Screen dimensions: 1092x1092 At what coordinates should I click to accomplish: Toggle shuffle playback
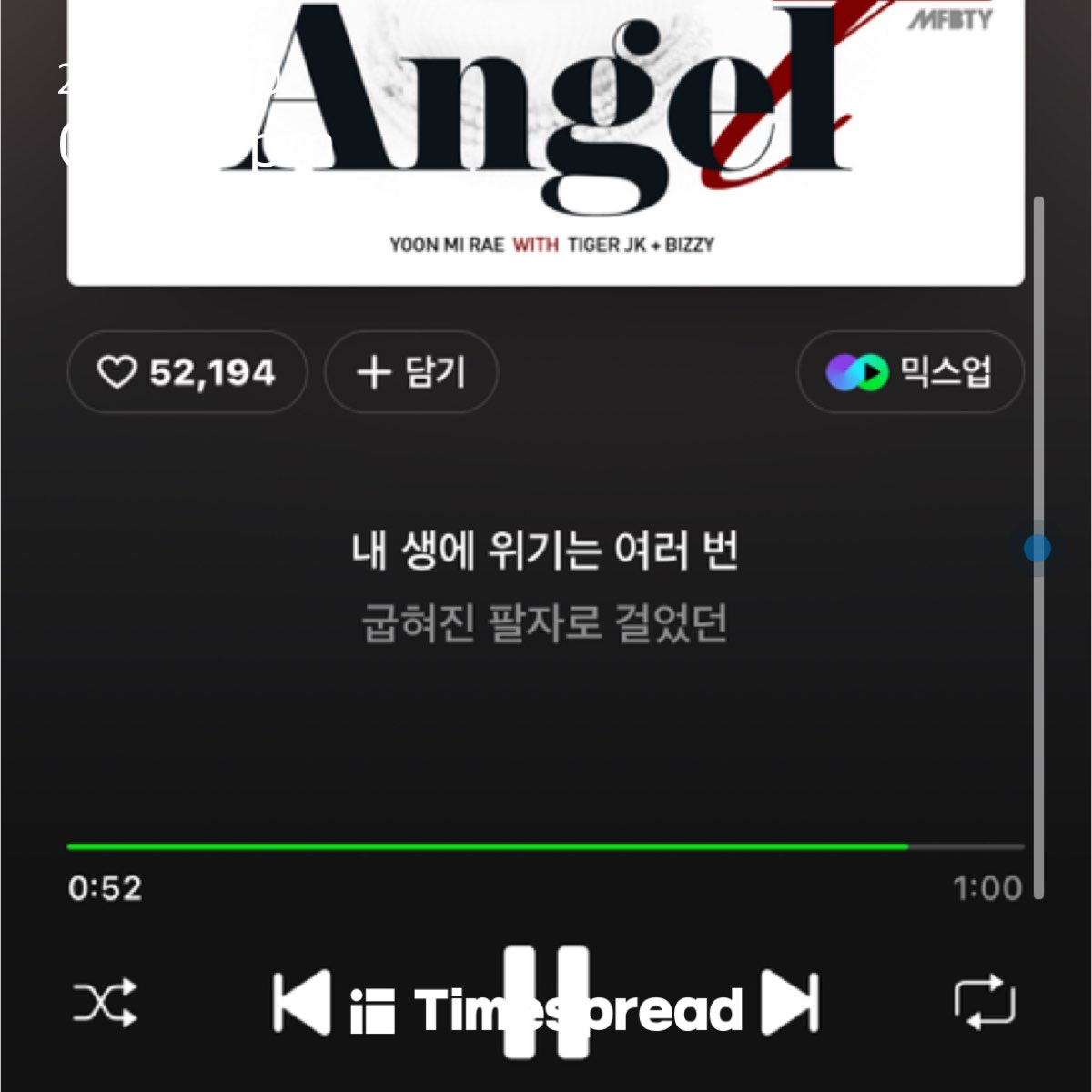pos(105,1003)
